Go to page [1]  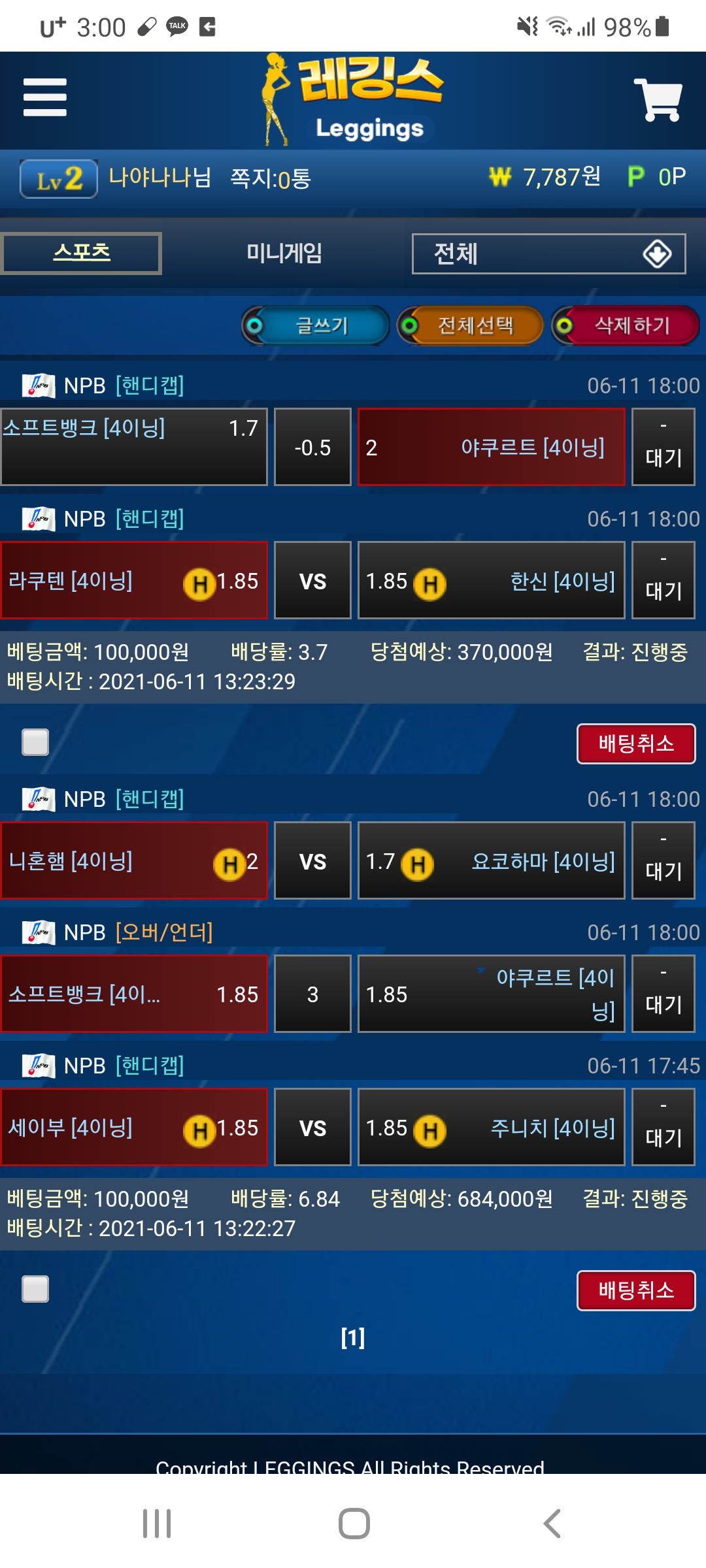coord(353,1337)
